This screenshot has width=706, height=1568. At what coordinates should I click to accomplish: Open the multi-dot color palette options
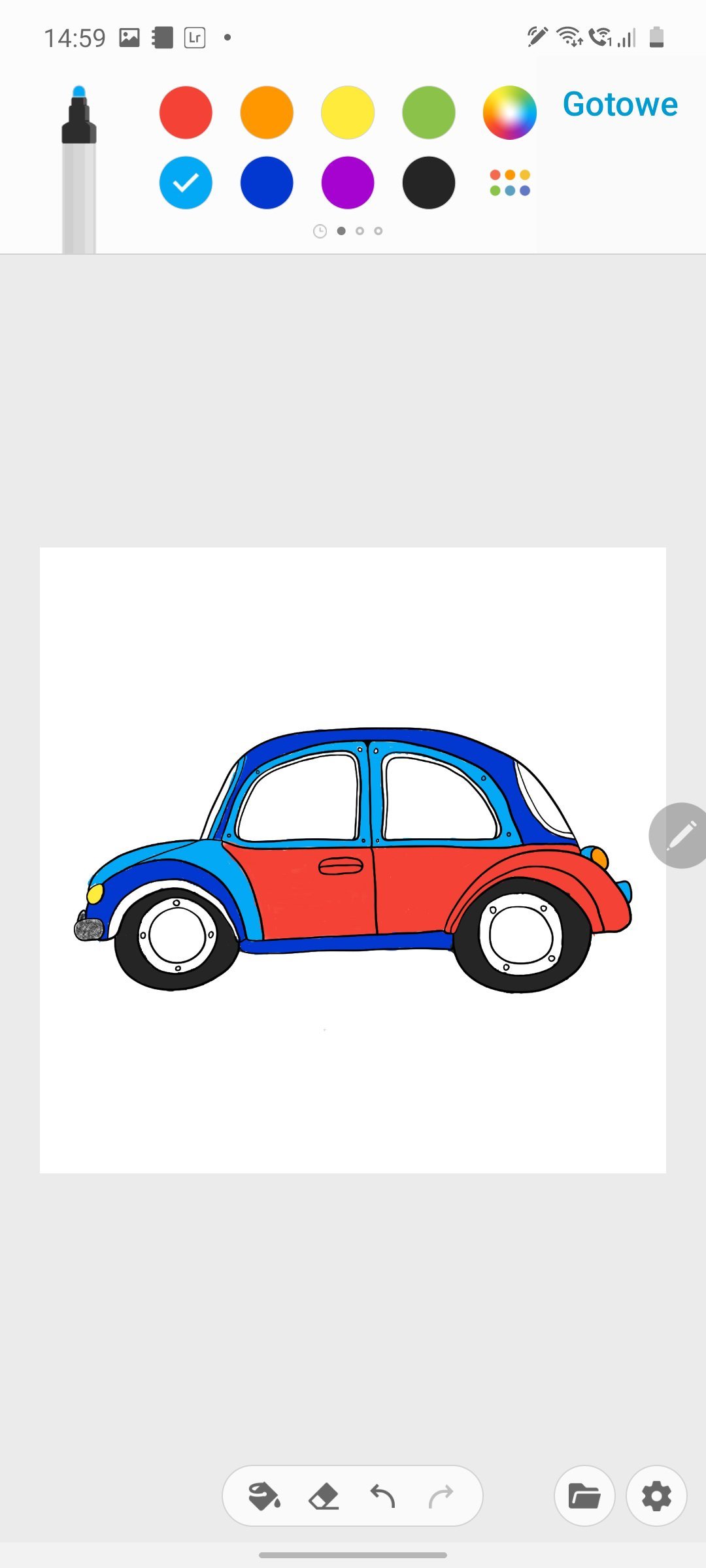510,183
